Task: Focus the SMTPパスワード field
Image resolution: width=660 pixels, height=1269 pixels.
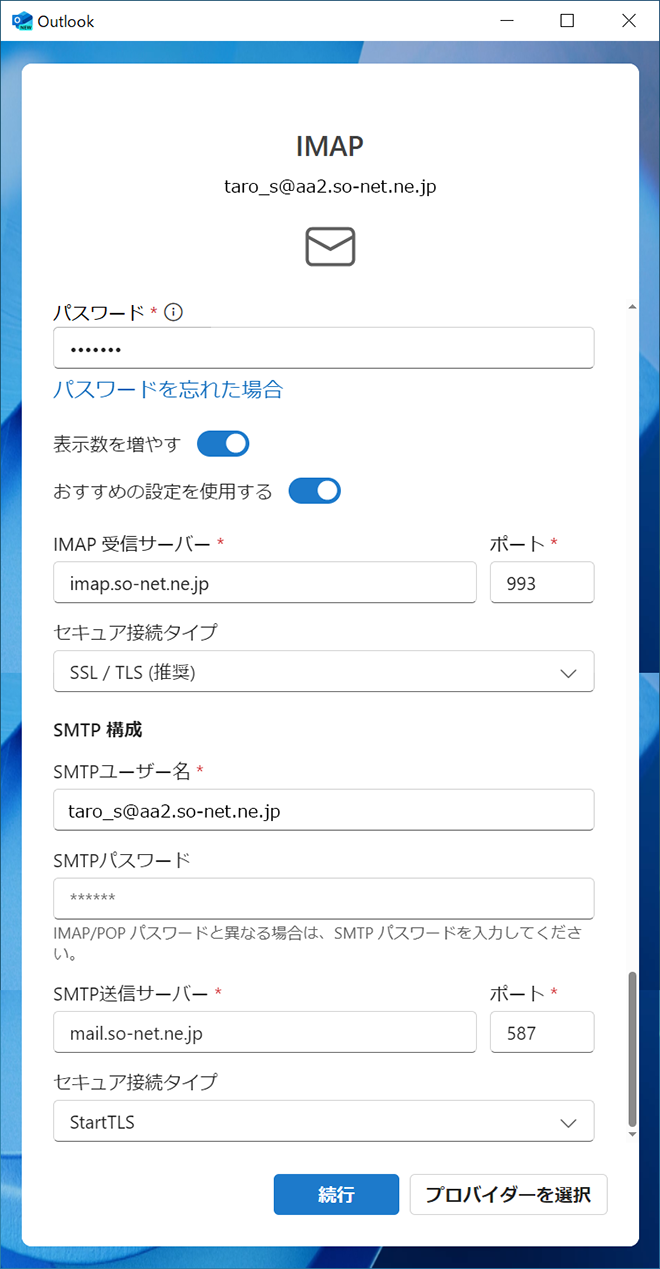Action: (323, 898)
